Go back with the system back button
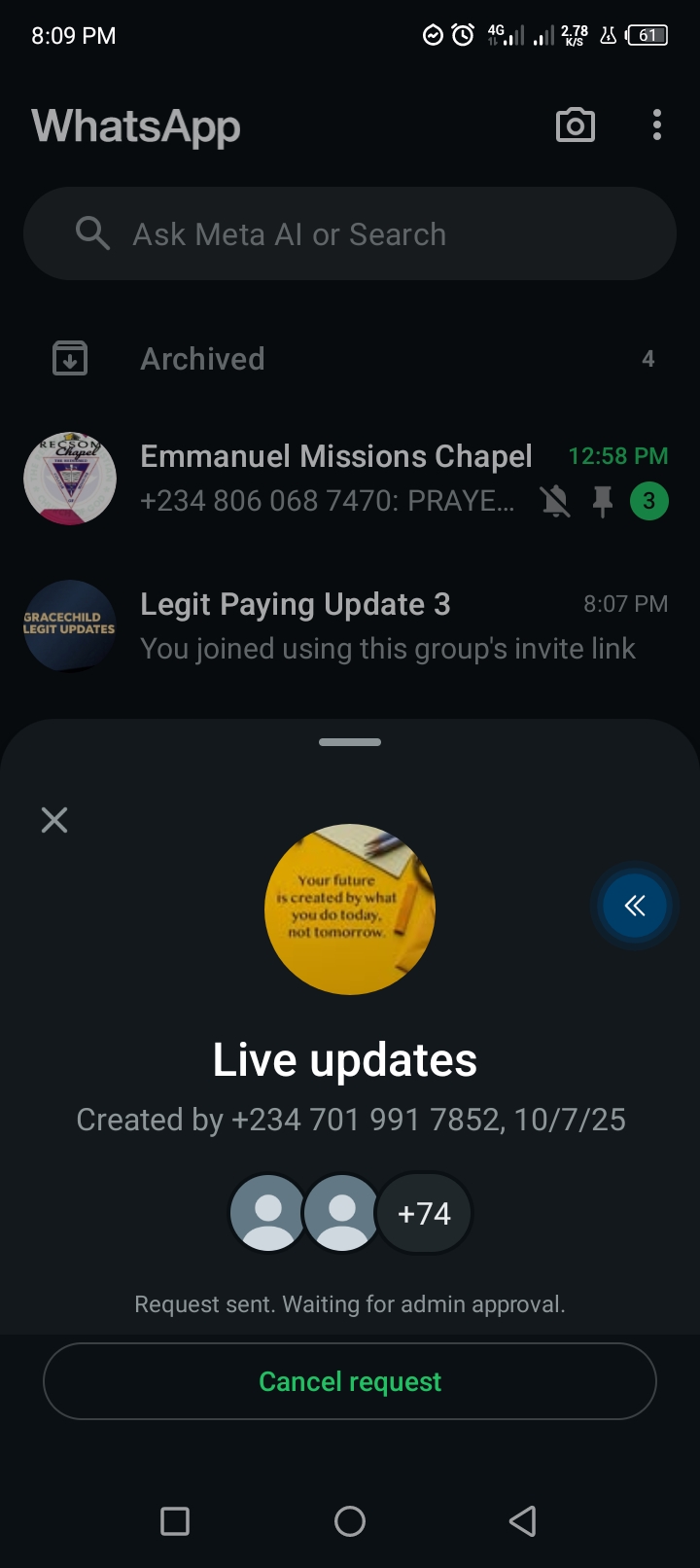 (x=523, y=1520)
